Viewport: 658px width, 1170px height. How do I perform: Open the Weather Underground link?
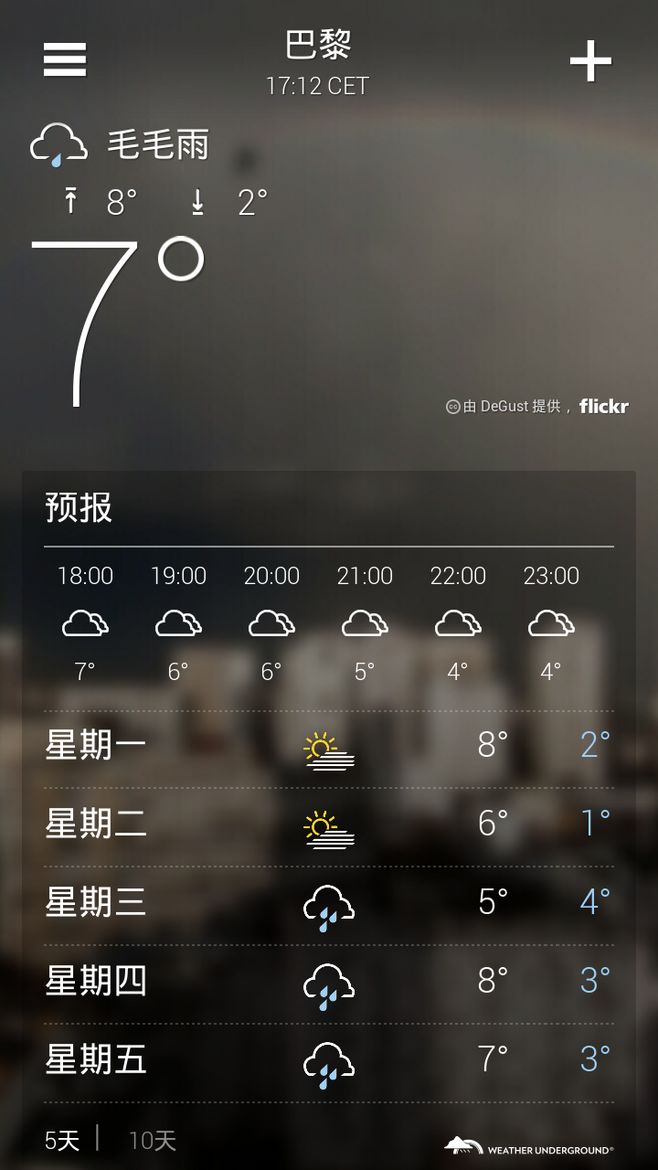pyautogui.click(x=529, y=1146)
